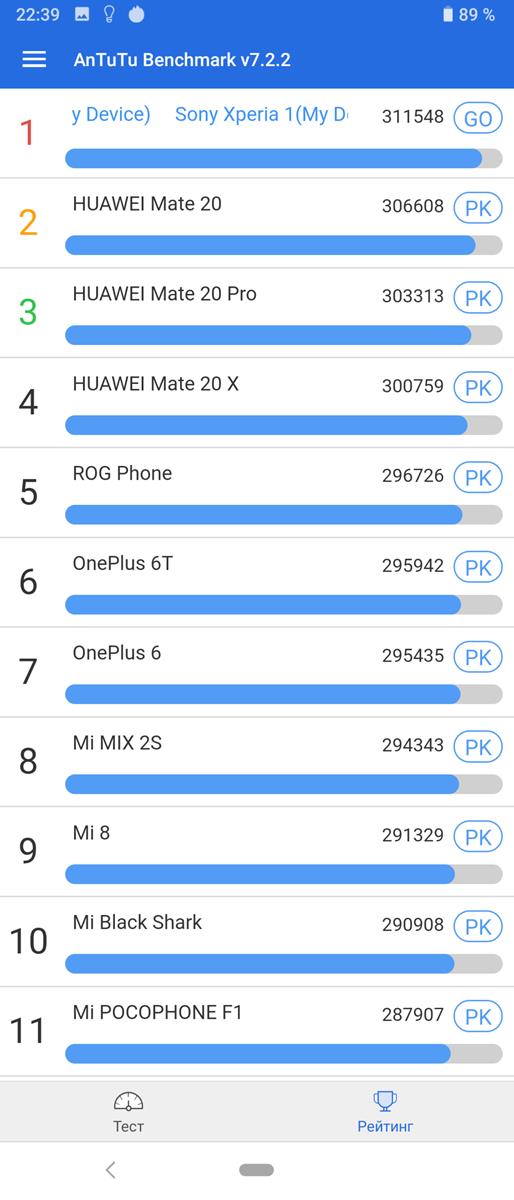
Task: Open the hamburger drawer menu
Action: click(34, 60)
